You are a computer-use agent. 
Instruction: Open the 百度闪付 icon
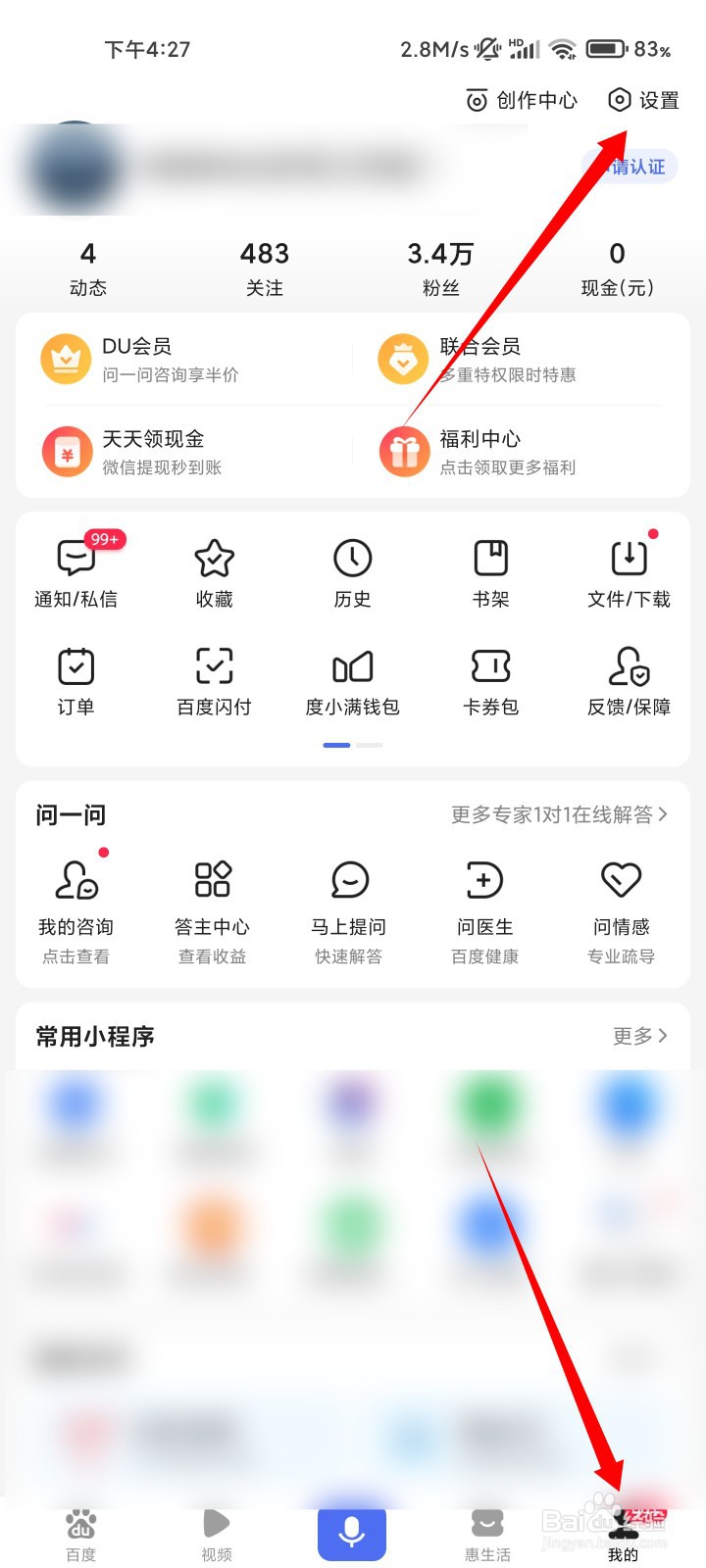(214, 679)
